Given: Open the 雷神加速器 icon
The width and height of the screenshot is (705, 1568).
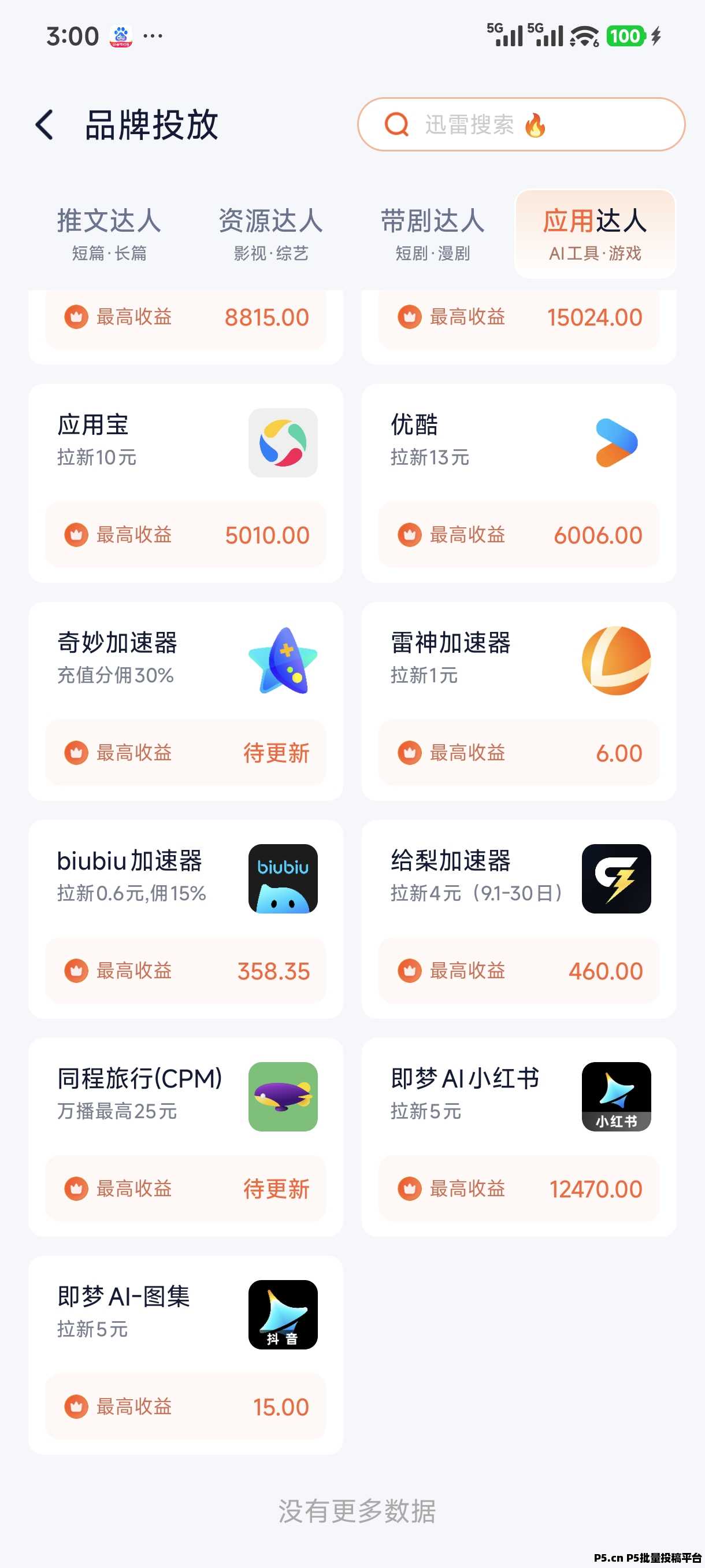Looking at the screenshot, I should tap(616, 661).
